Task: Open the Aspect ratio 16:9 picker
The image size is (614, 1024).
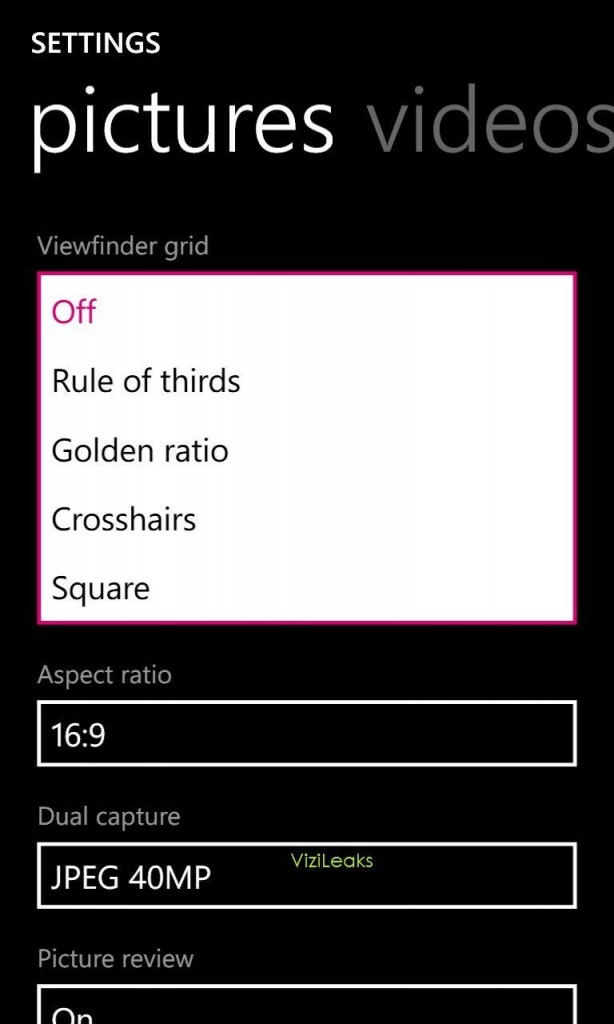Action: click(x=306, y=733)
